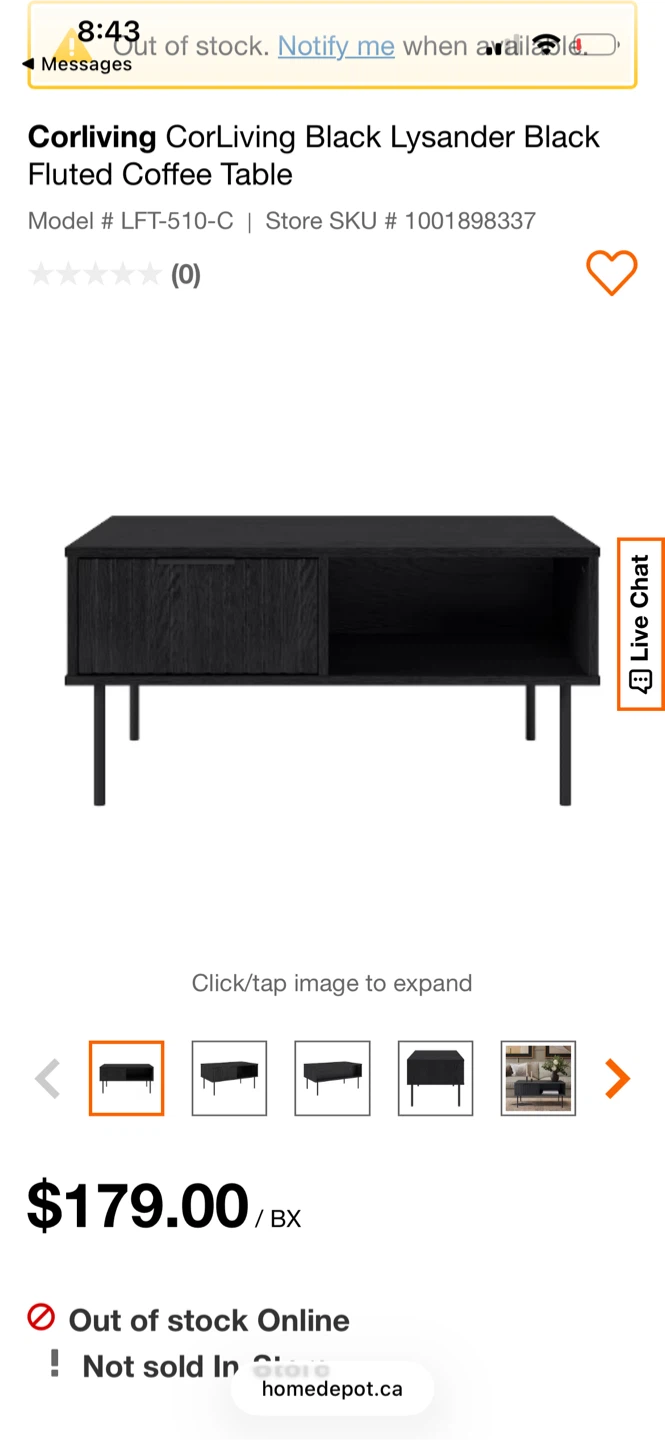665x1440 pixels.
Task: Tap the Notify me link
Action: point(336,46)
